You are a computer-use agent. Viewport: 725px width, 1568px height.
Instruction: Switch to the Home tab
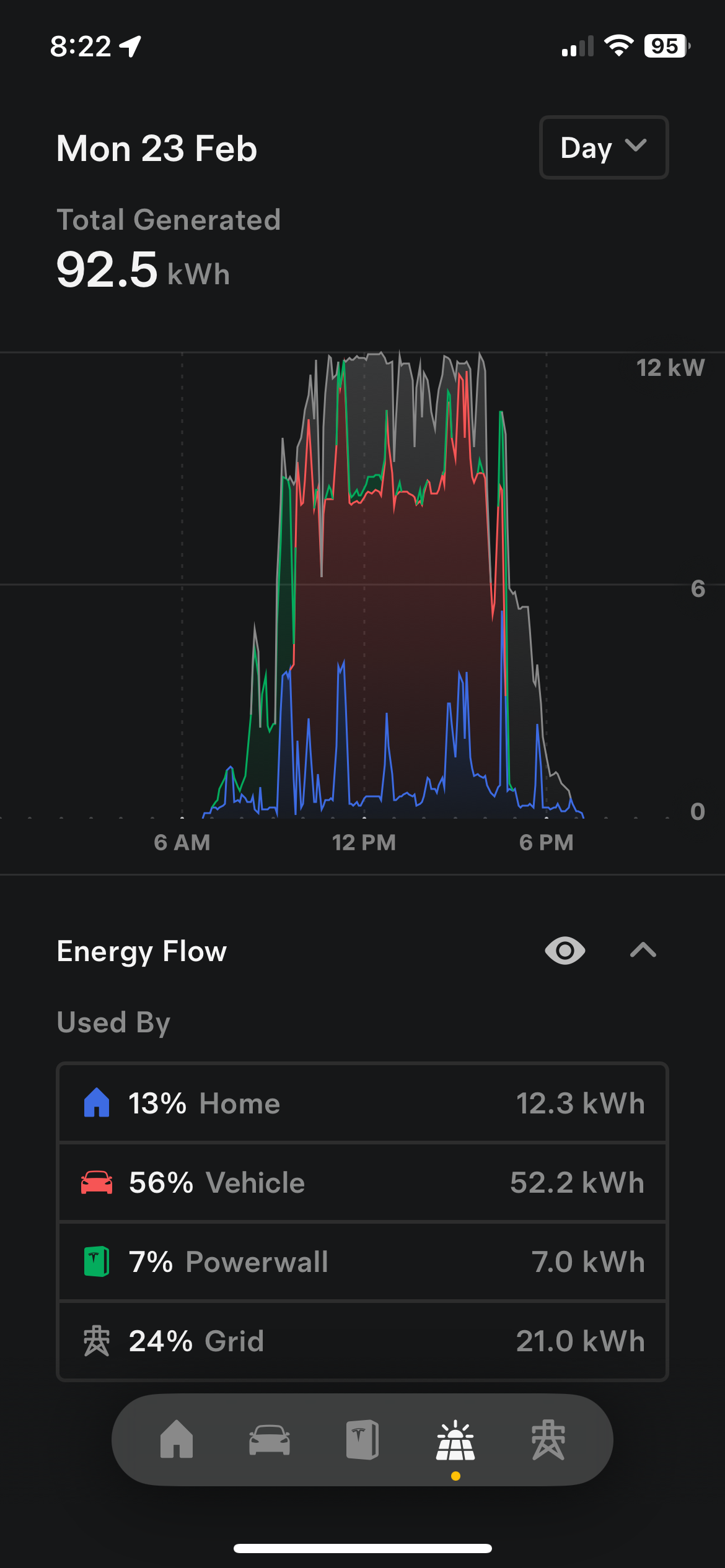(x=177, y=1440)
